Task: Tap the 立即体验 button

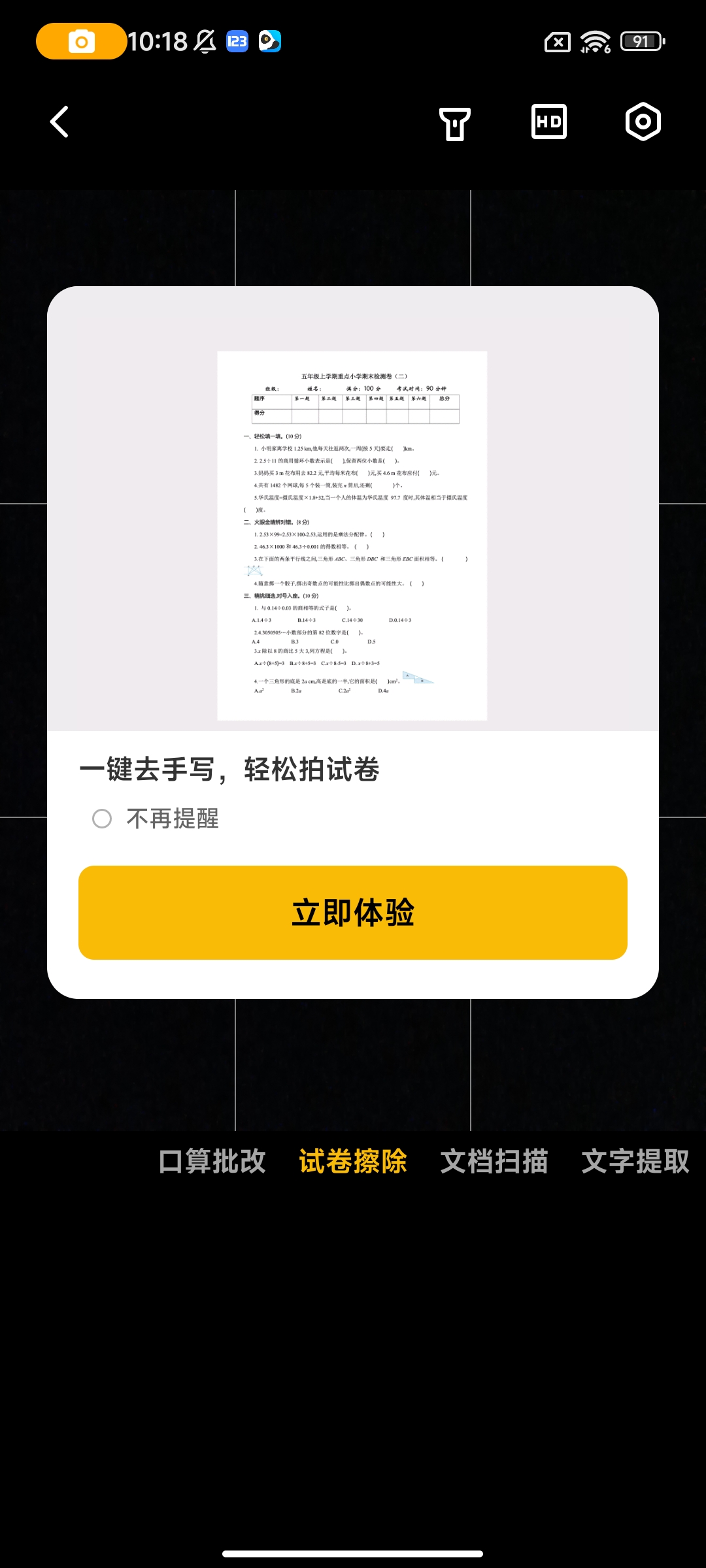Action: [x=353, y=913]
